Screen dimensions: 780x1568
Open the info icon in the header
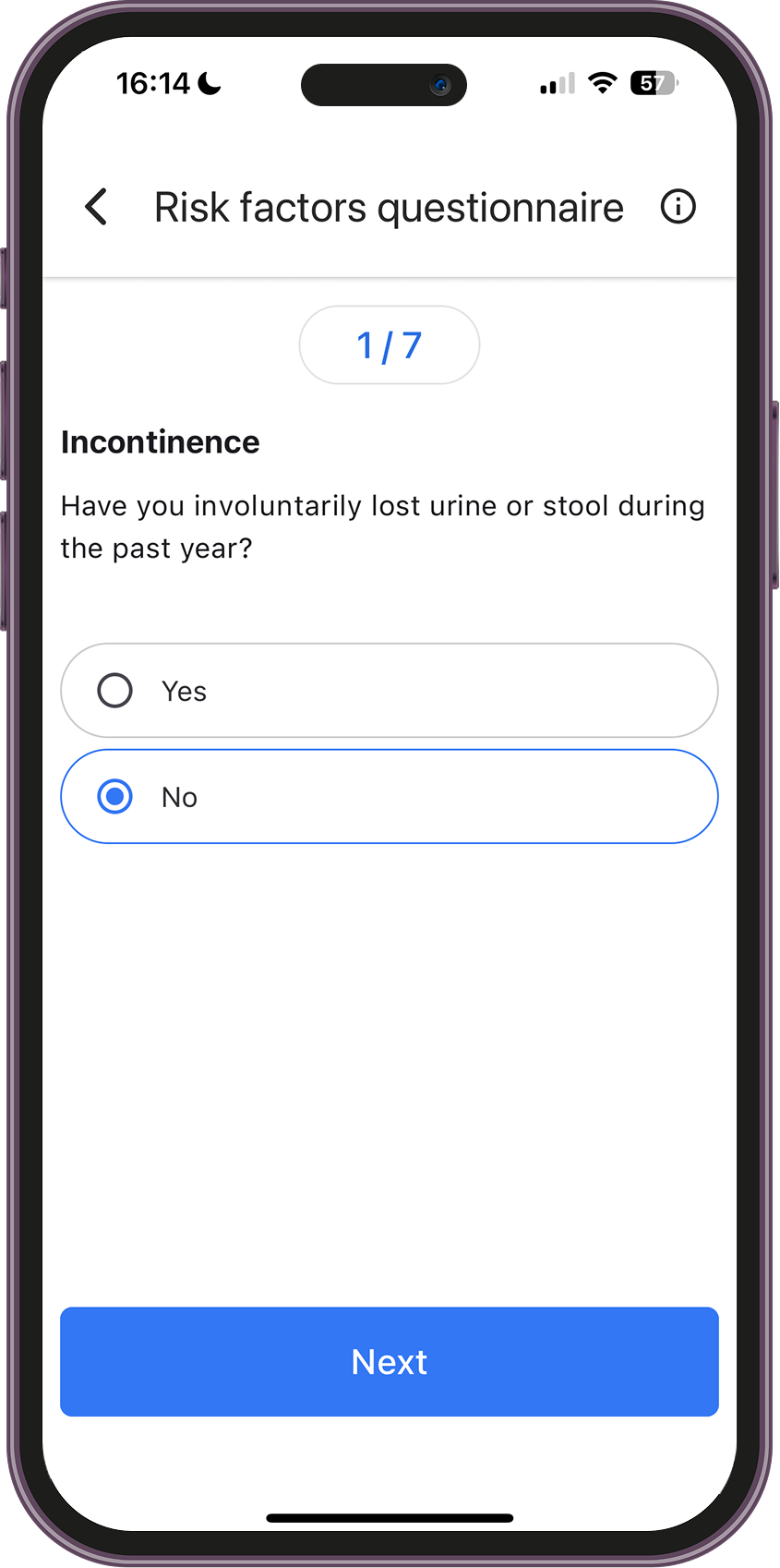(x=678, y=207)
